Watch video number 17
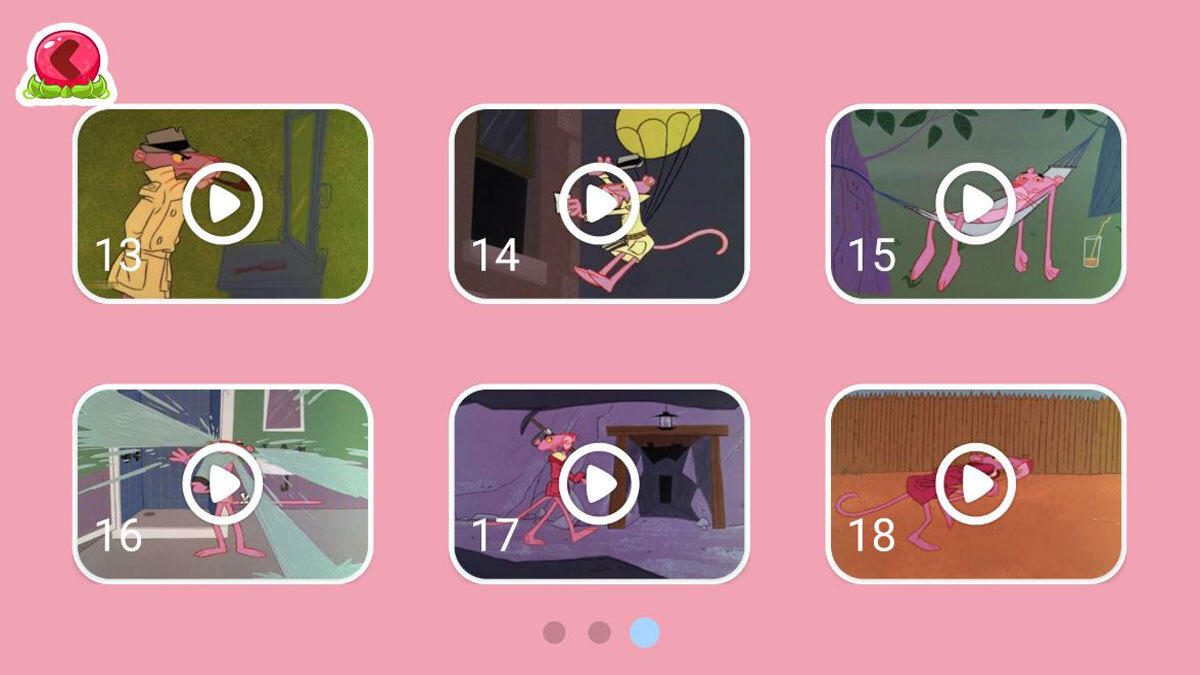 coord(599,484)
